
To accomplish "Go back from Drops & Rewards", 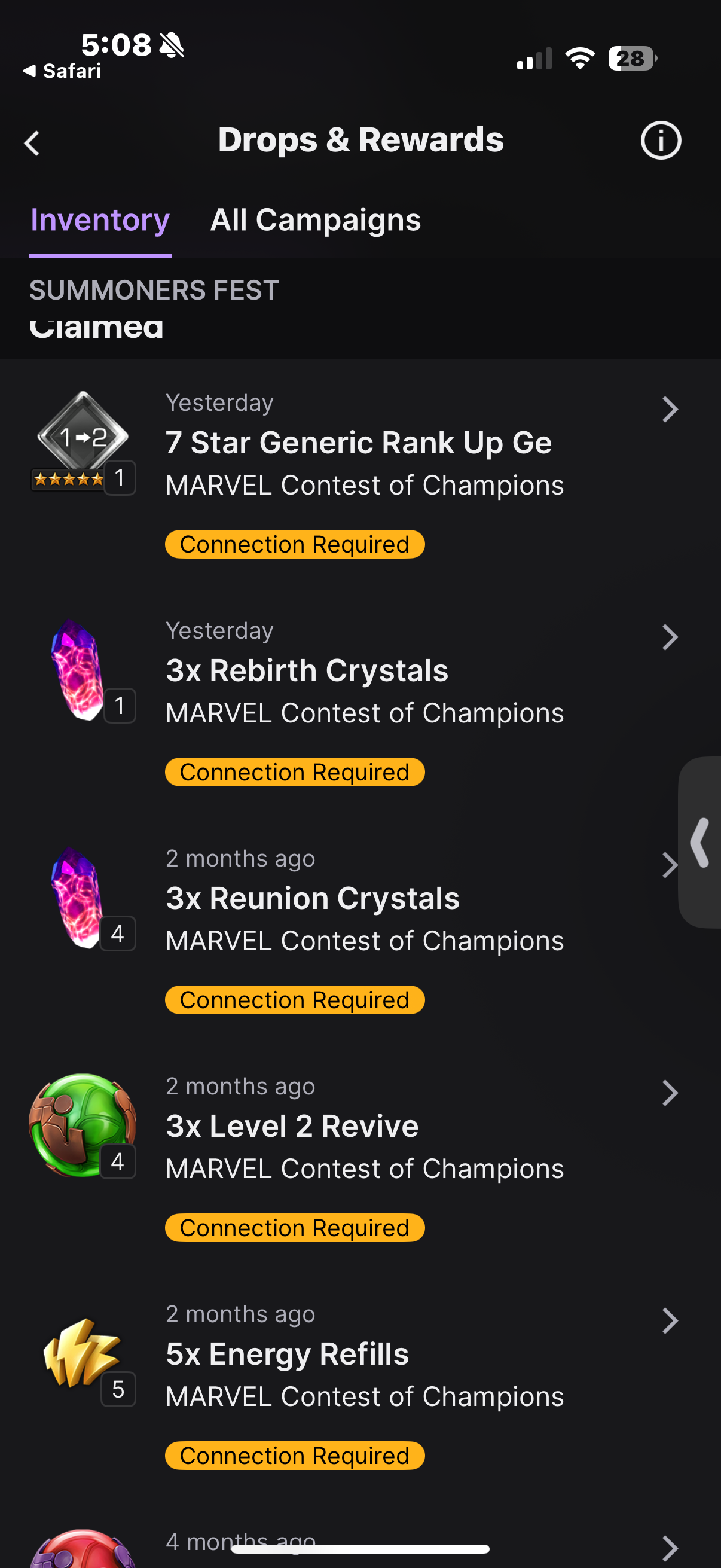I will click(x=32, y=144).
